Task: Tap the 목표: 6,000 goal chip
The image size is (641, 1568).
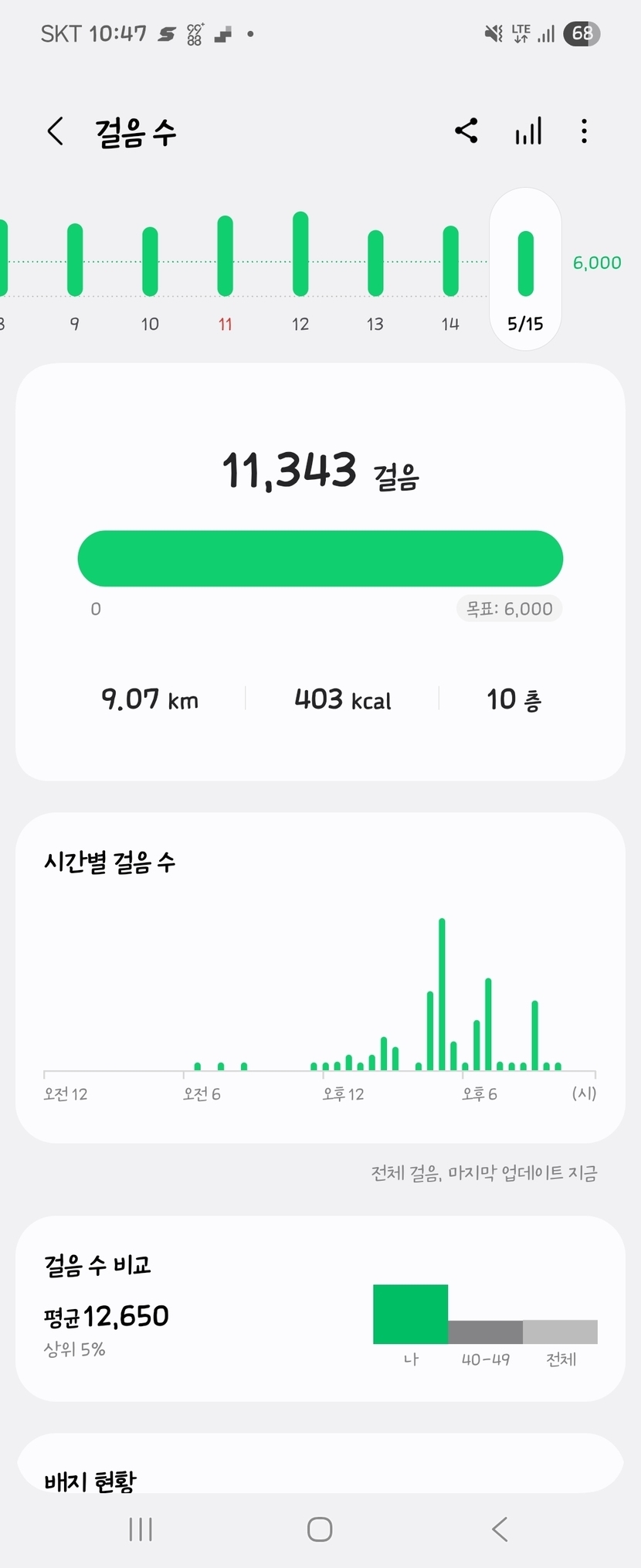Action: (x=509, y=609)
